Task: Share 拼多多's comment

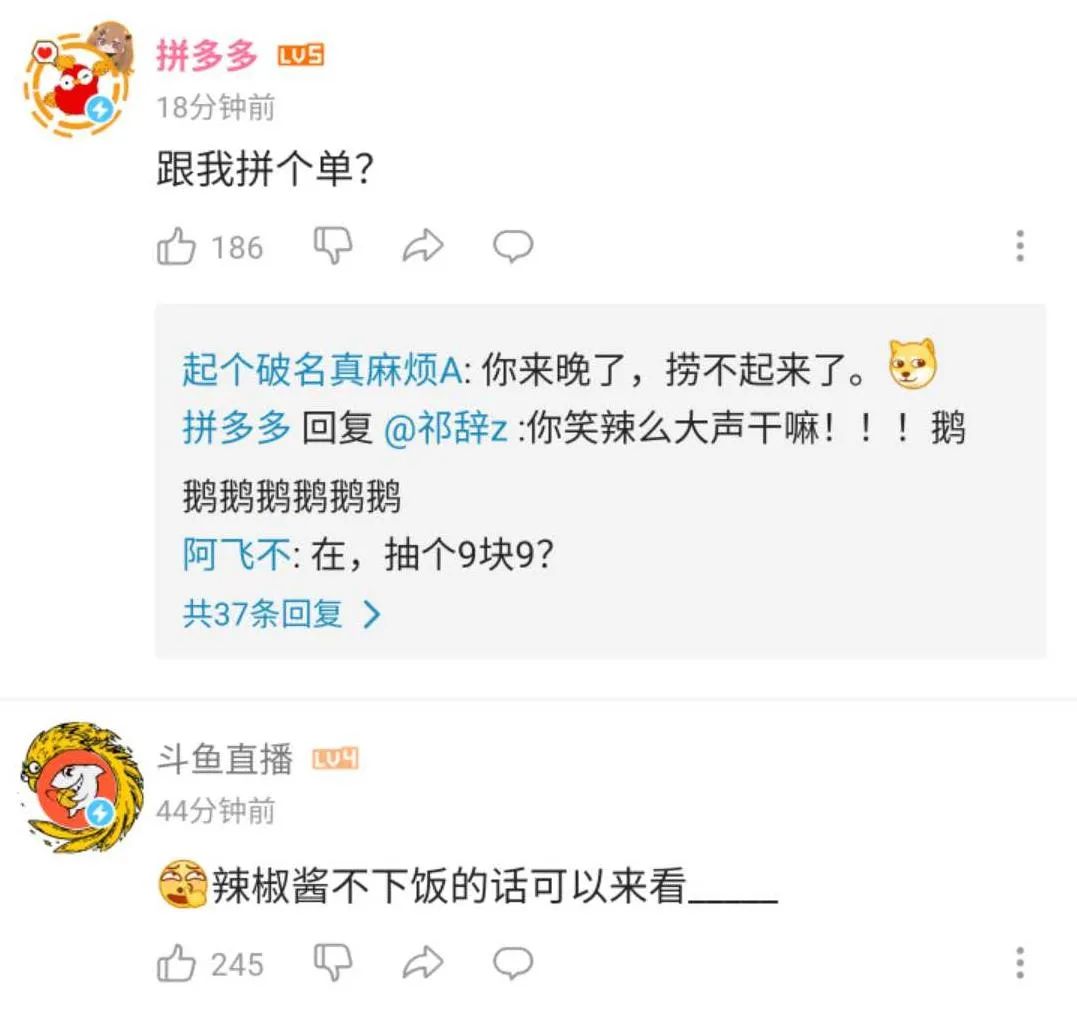Action: 422,245
